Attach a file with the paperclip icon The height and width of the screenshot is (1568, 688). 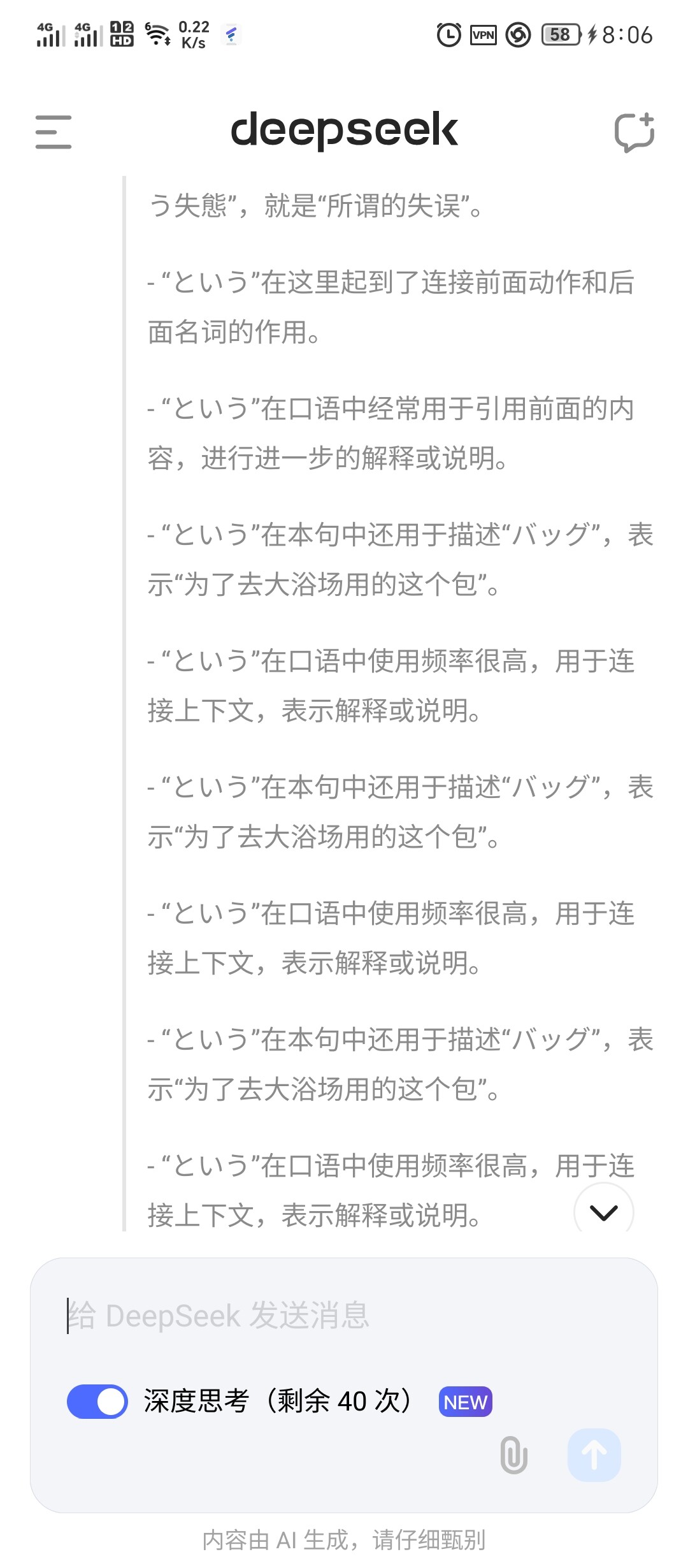(514, 1455)
